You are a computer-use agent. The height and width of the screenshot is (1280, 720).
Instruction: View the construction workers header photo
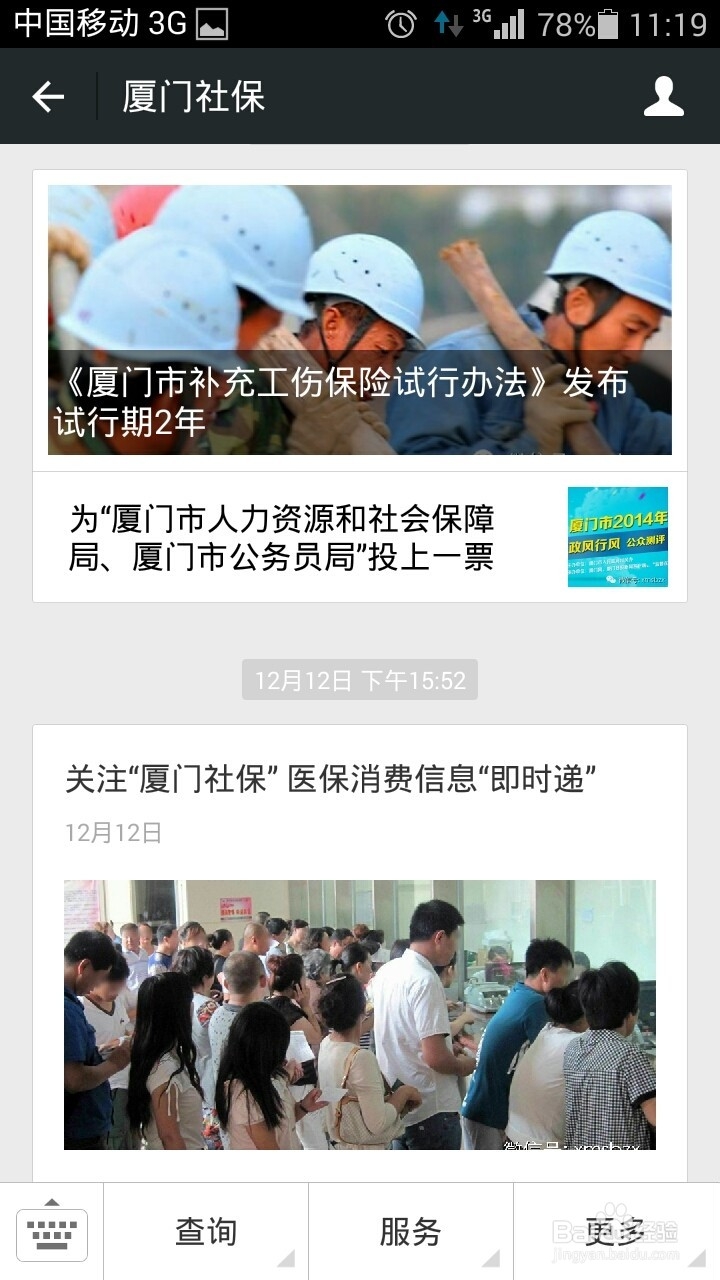(x=360, y=270)
